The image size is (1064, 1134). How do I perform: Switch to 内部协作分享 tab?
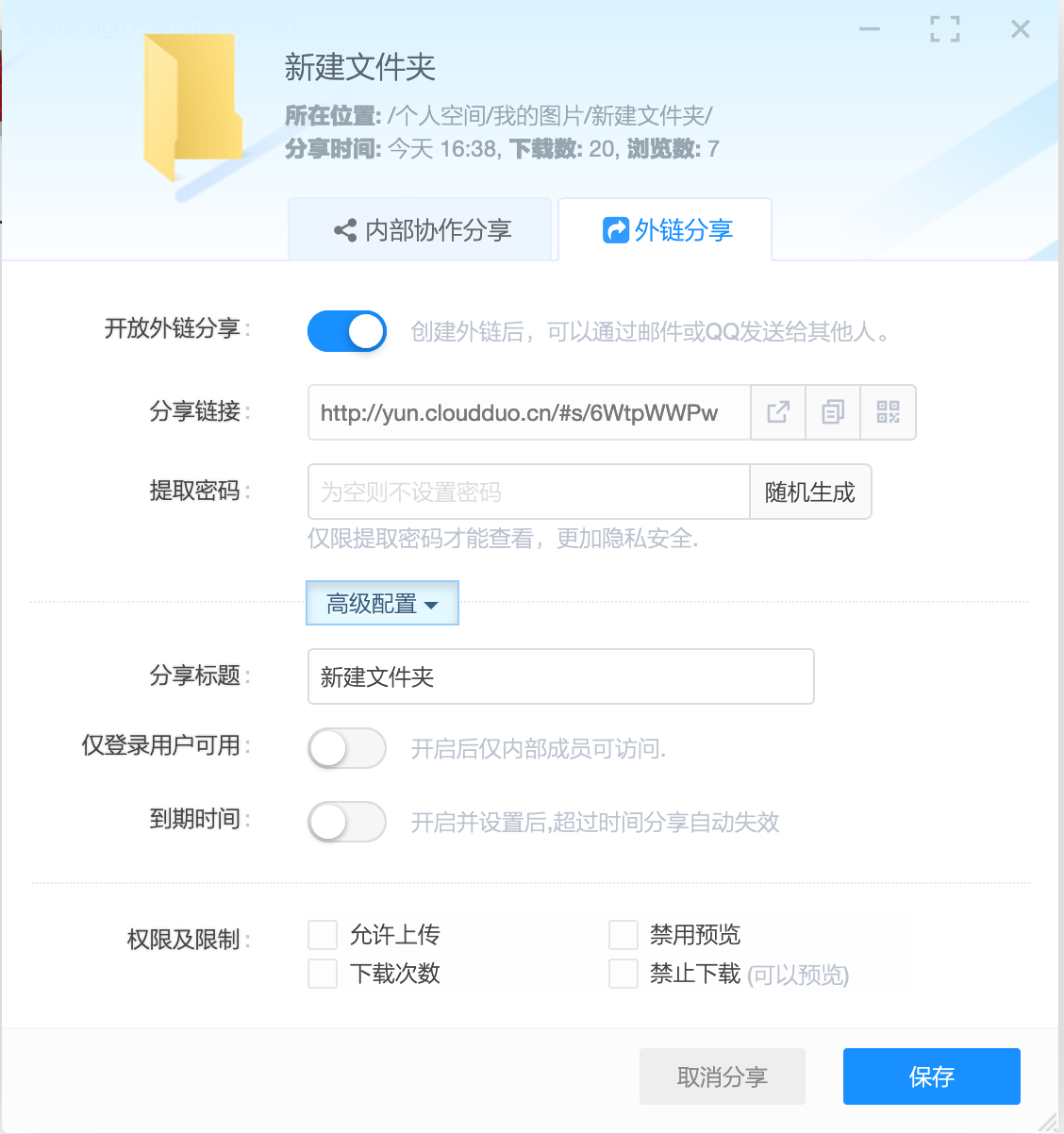(421, 230)
